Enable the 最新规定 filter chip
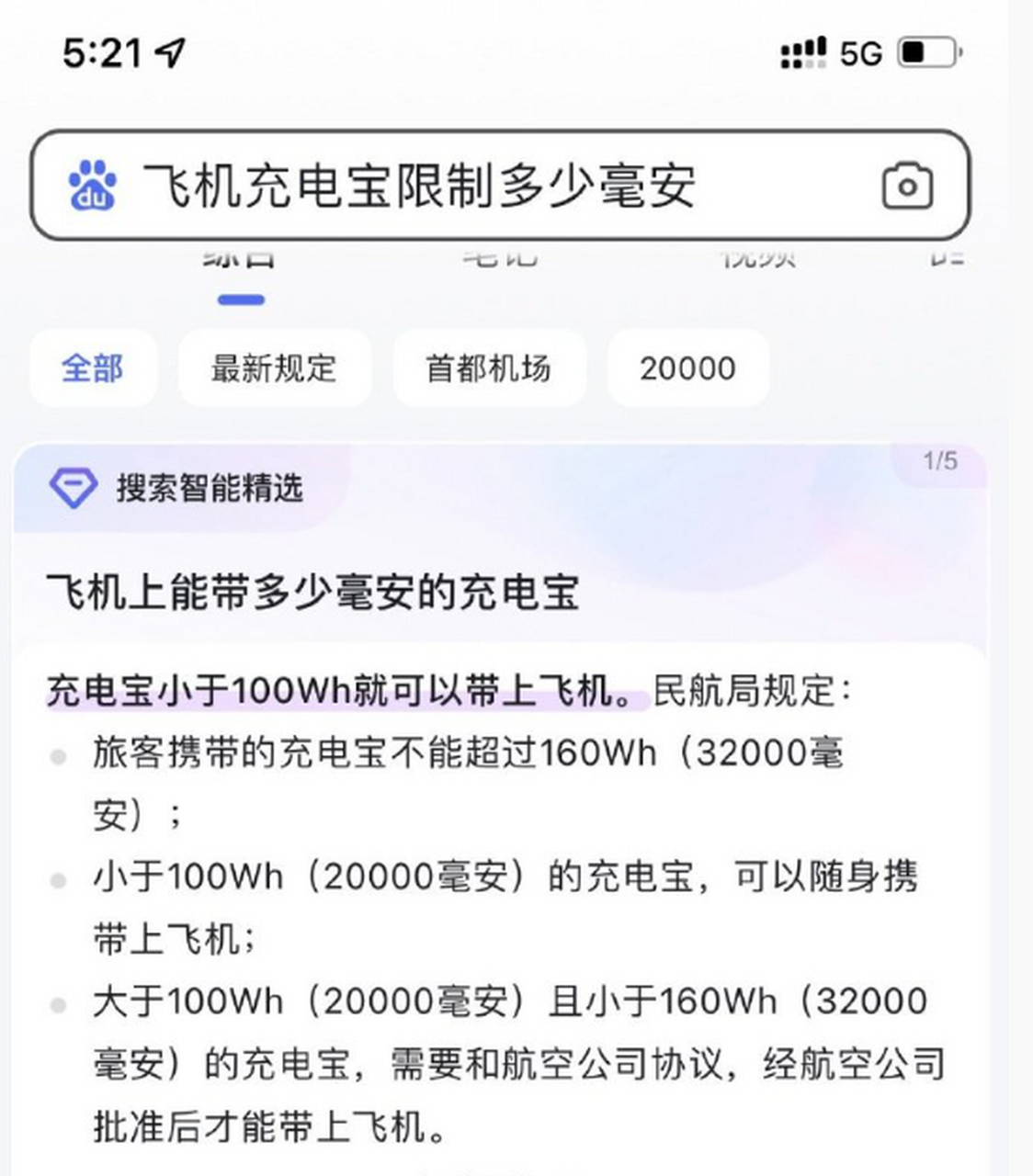 (x=274, y=368)
